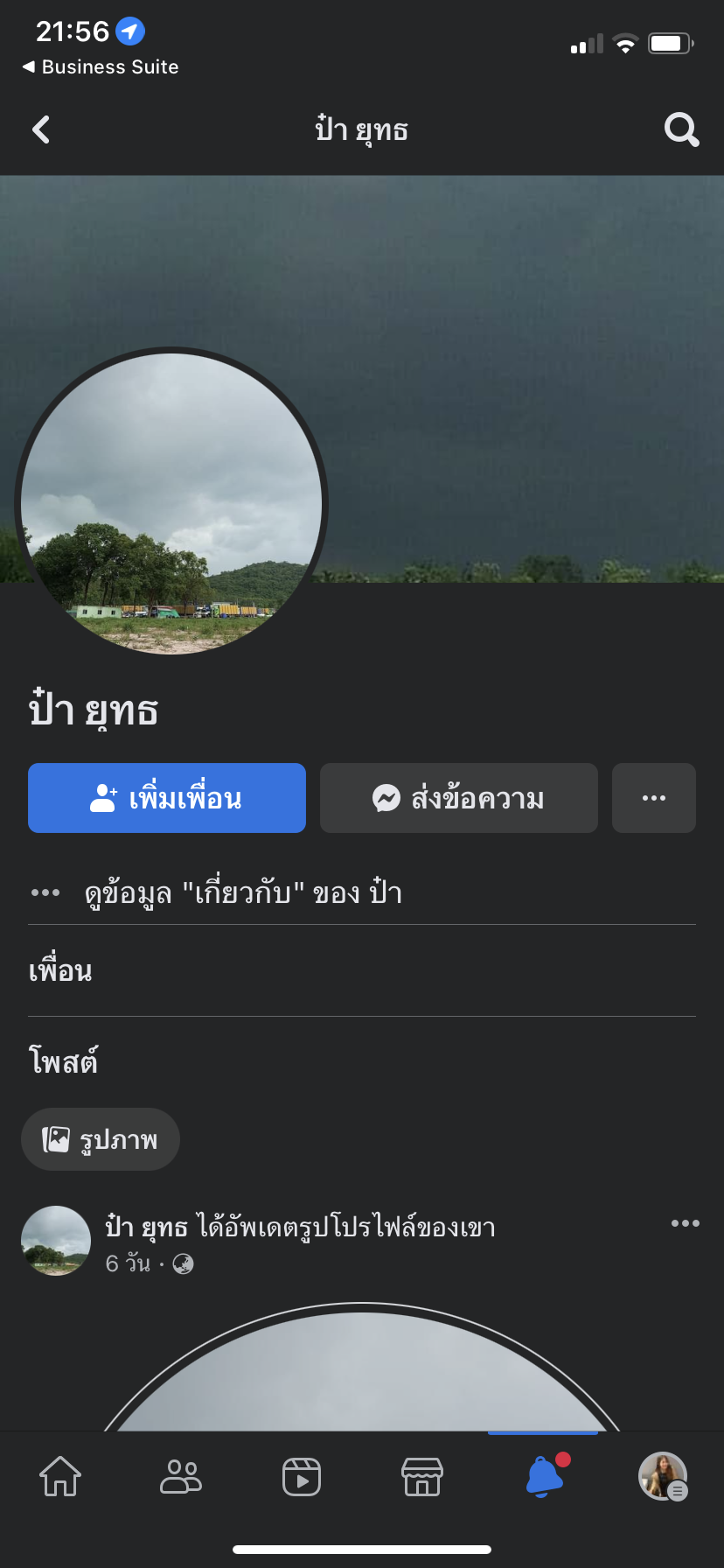Switch to the Friends tab
Viewport: 724px width, 1568px height.
pos(181,1476)
